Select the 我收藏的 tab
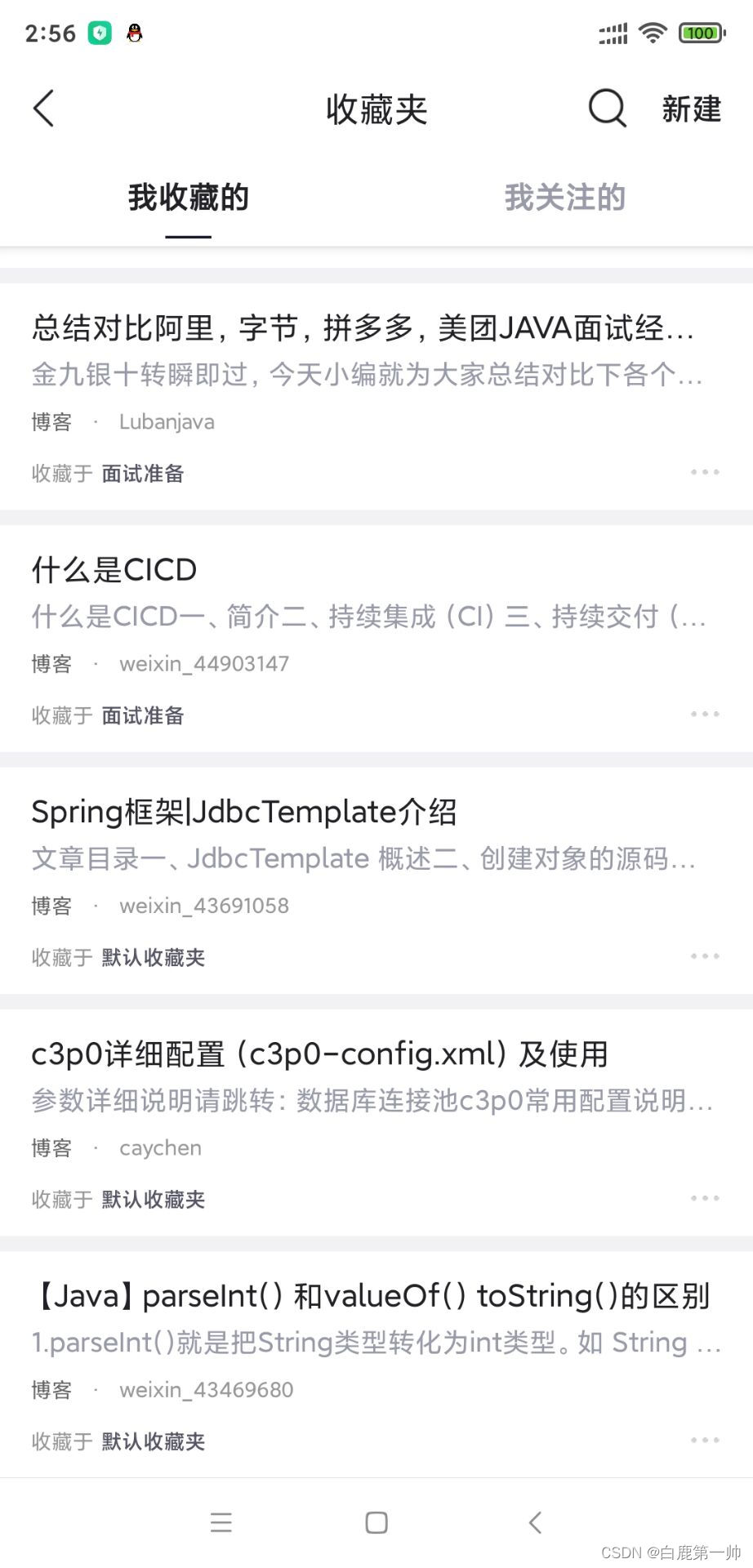This screenshot has width=753, height=1568. click(x=188, y=198)
